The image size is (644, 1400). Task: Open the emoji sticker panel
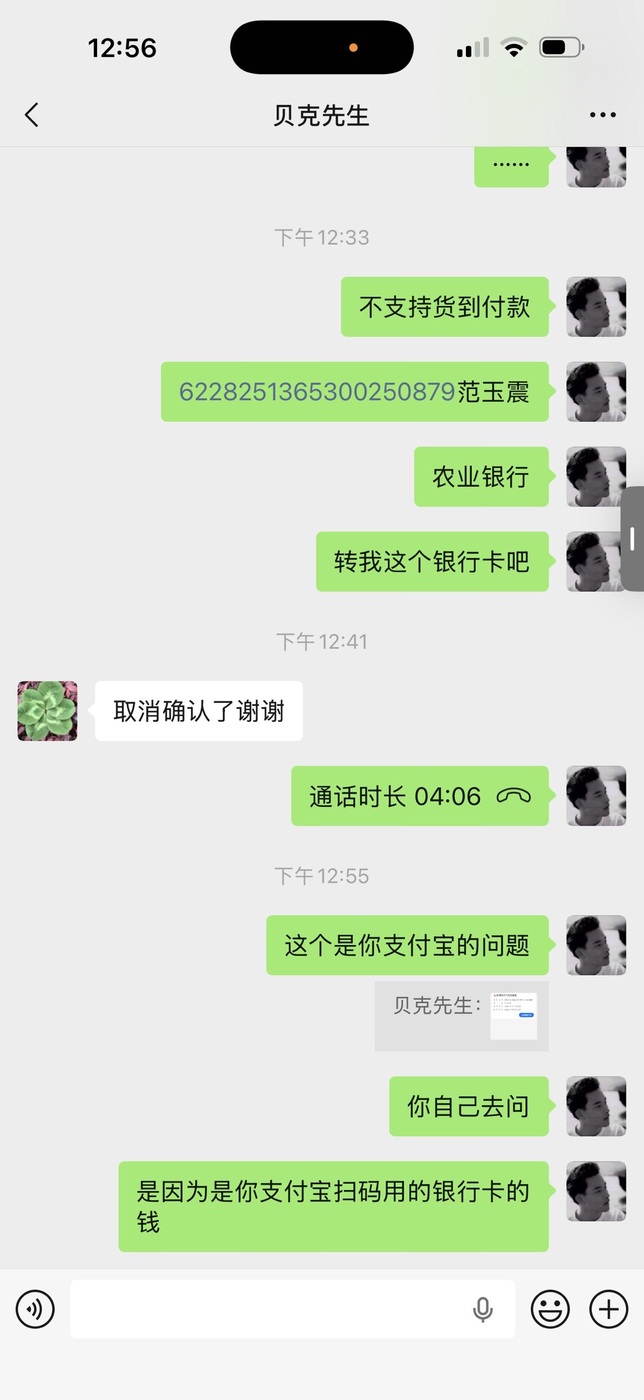point(550,1308)
